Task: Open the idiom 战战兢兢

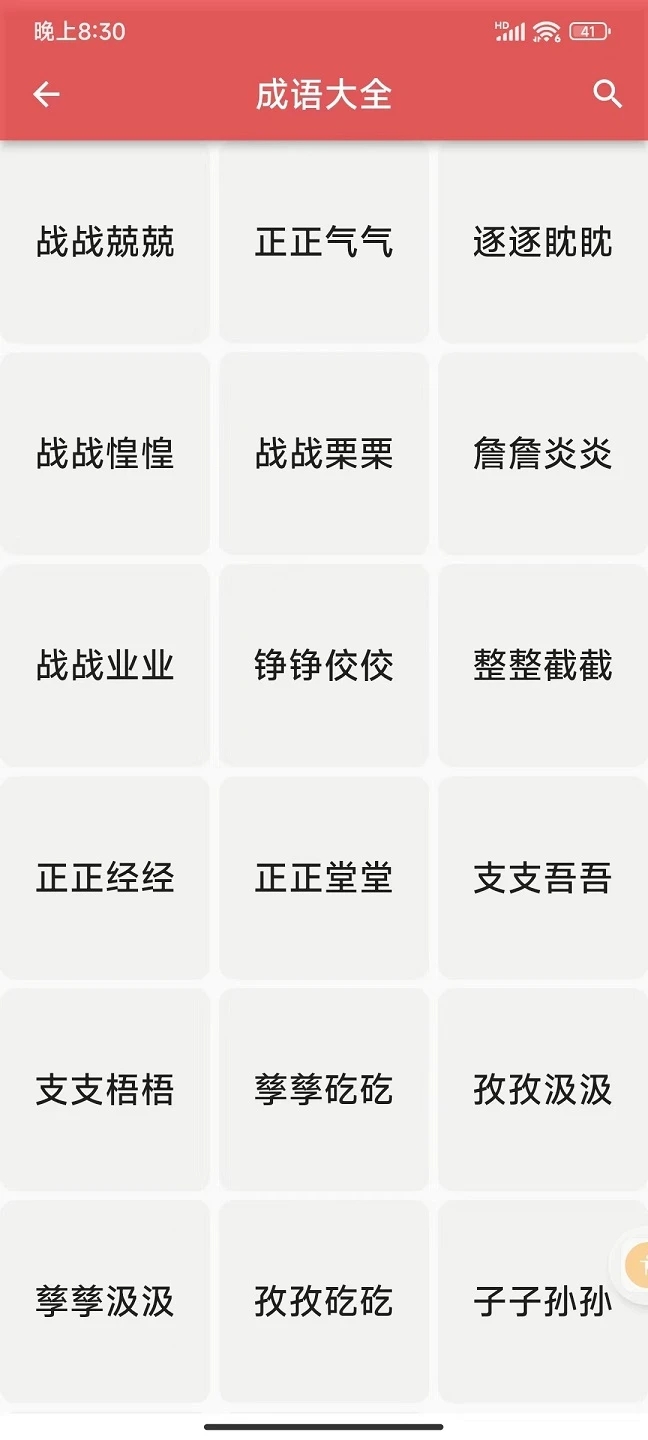Action: 105,242
